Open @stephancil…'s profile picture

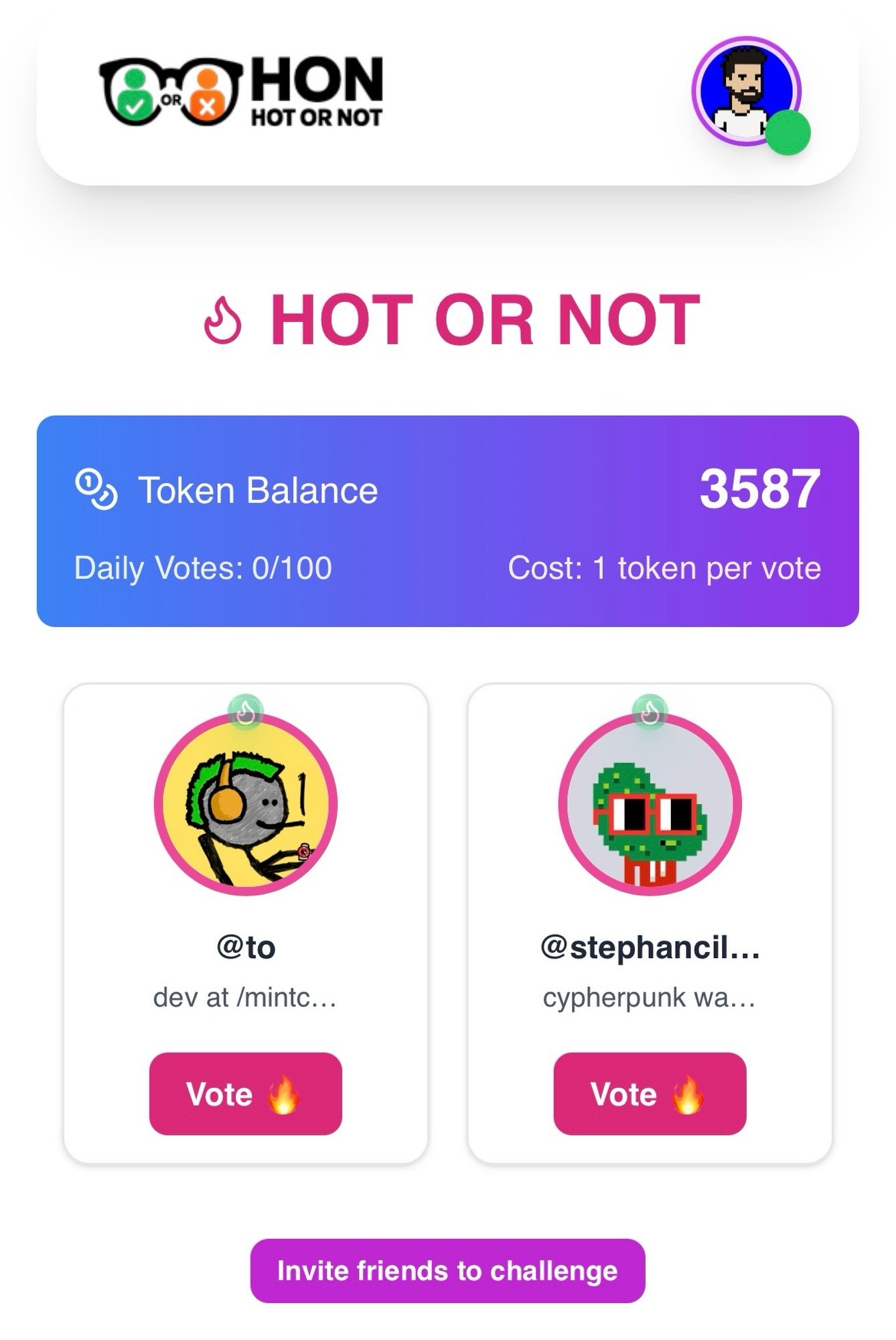[x=650, y=805]
